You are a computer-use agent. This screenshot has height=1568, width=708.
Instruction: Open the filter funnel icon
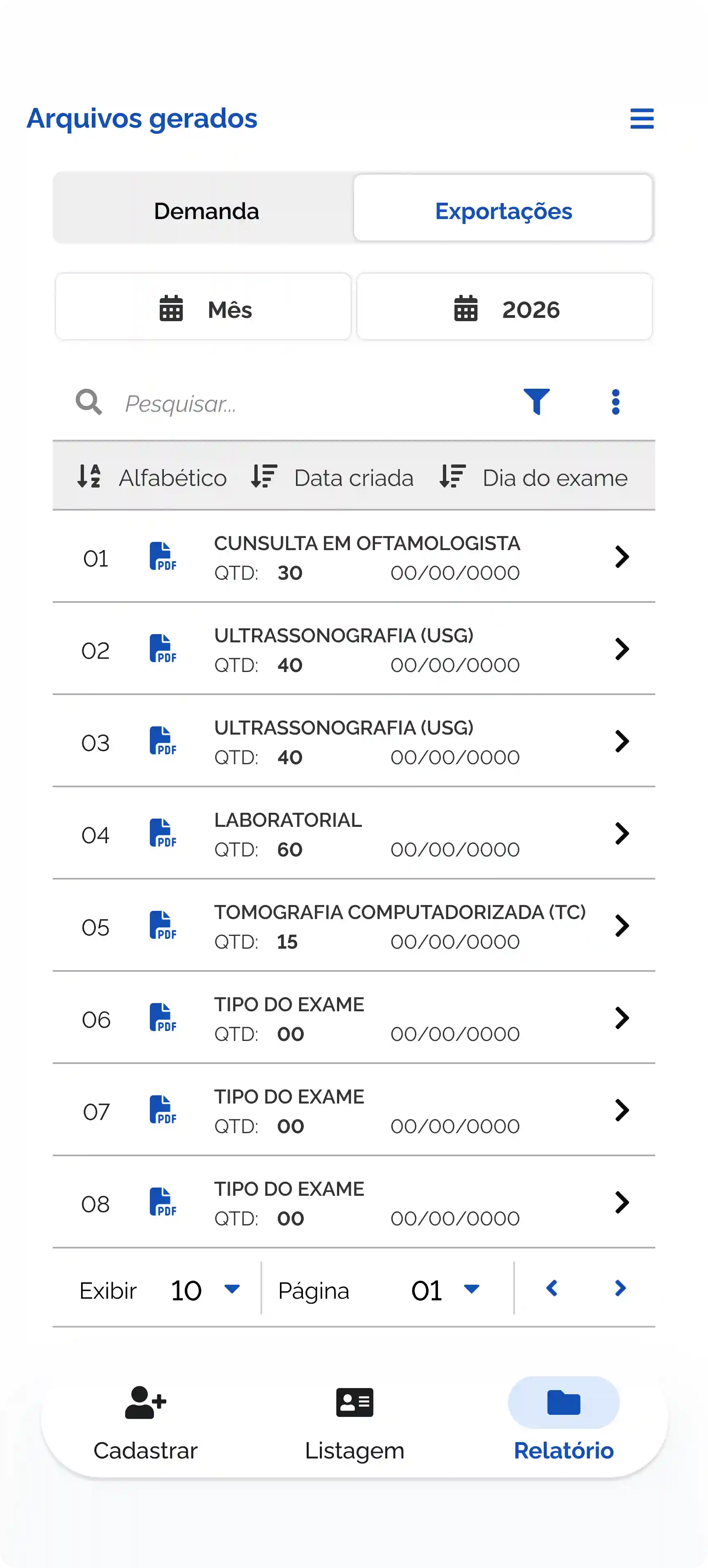pos(536,401)
